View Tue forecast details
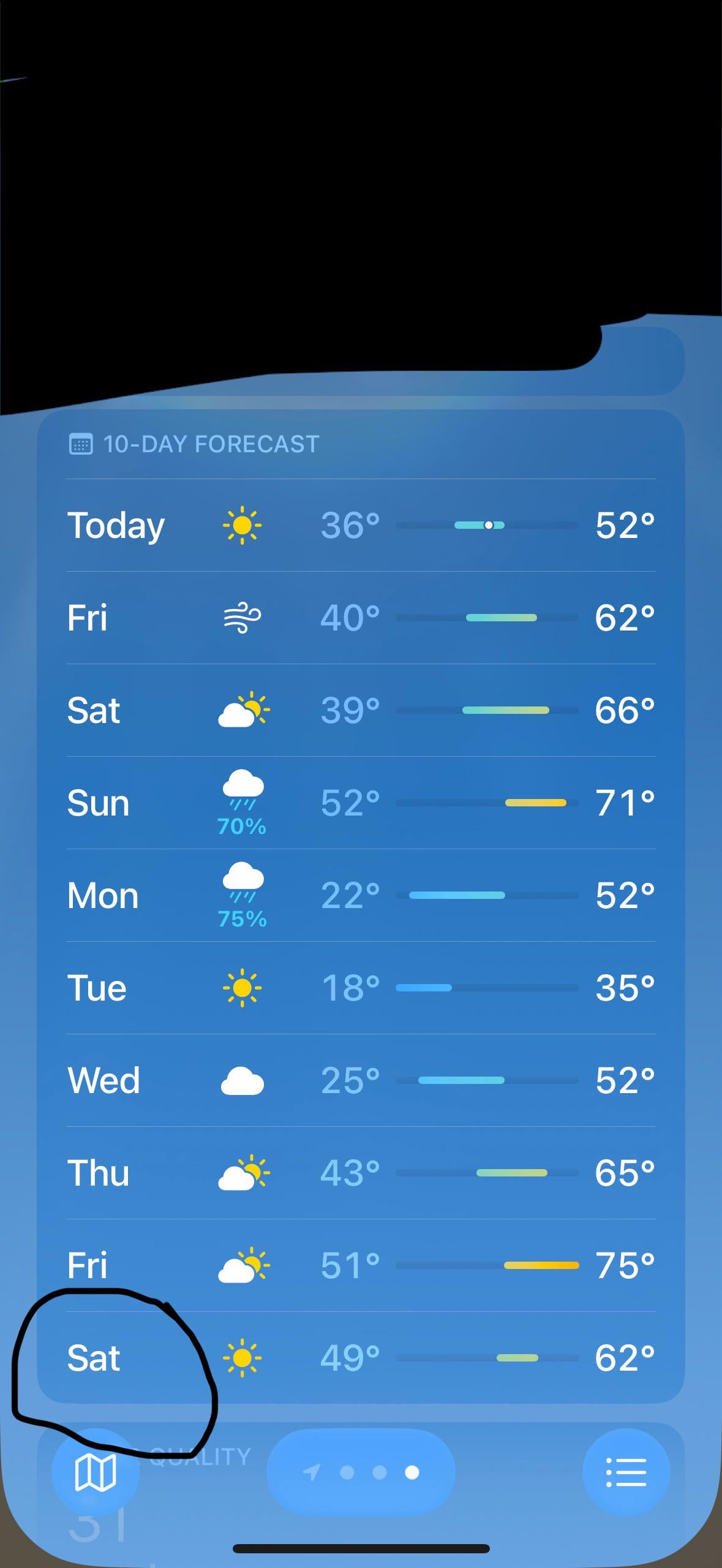 pos(361,988)
